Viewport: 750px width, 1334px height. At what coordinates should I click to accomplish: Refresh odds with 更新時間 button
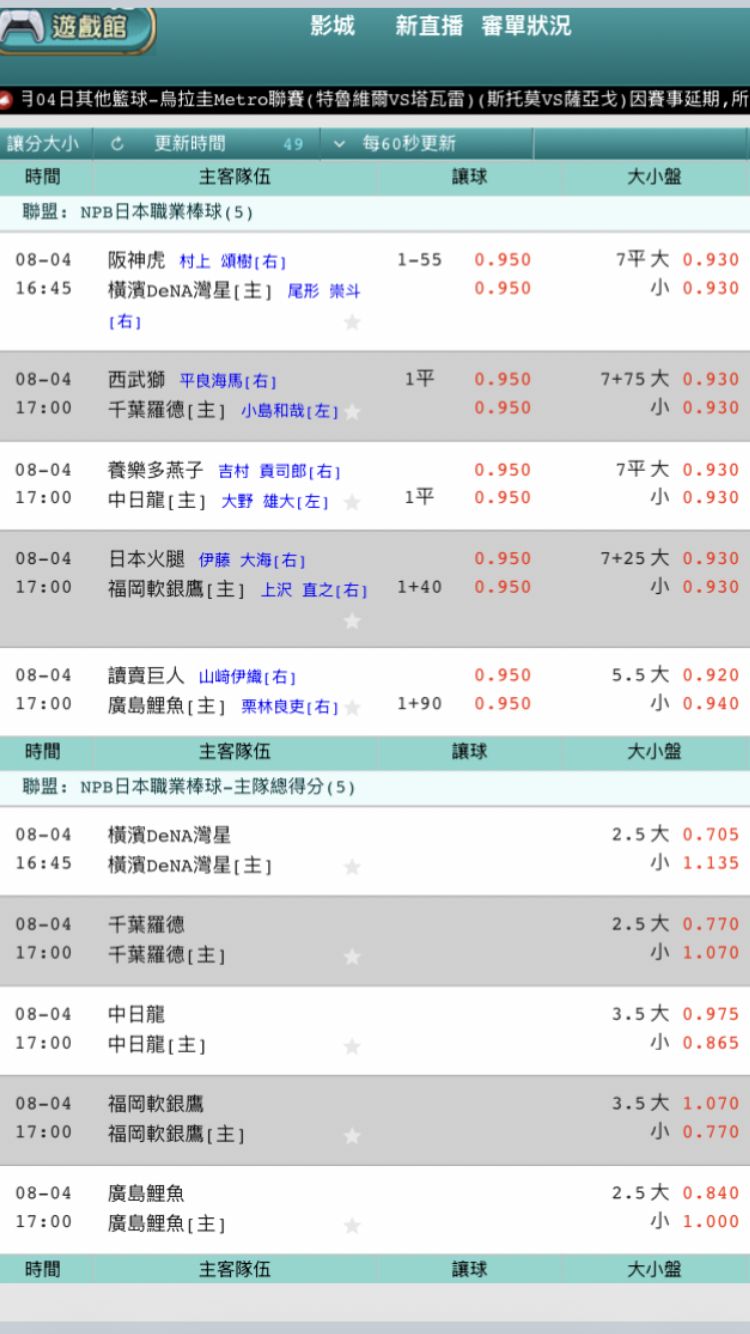pos(207,144)
